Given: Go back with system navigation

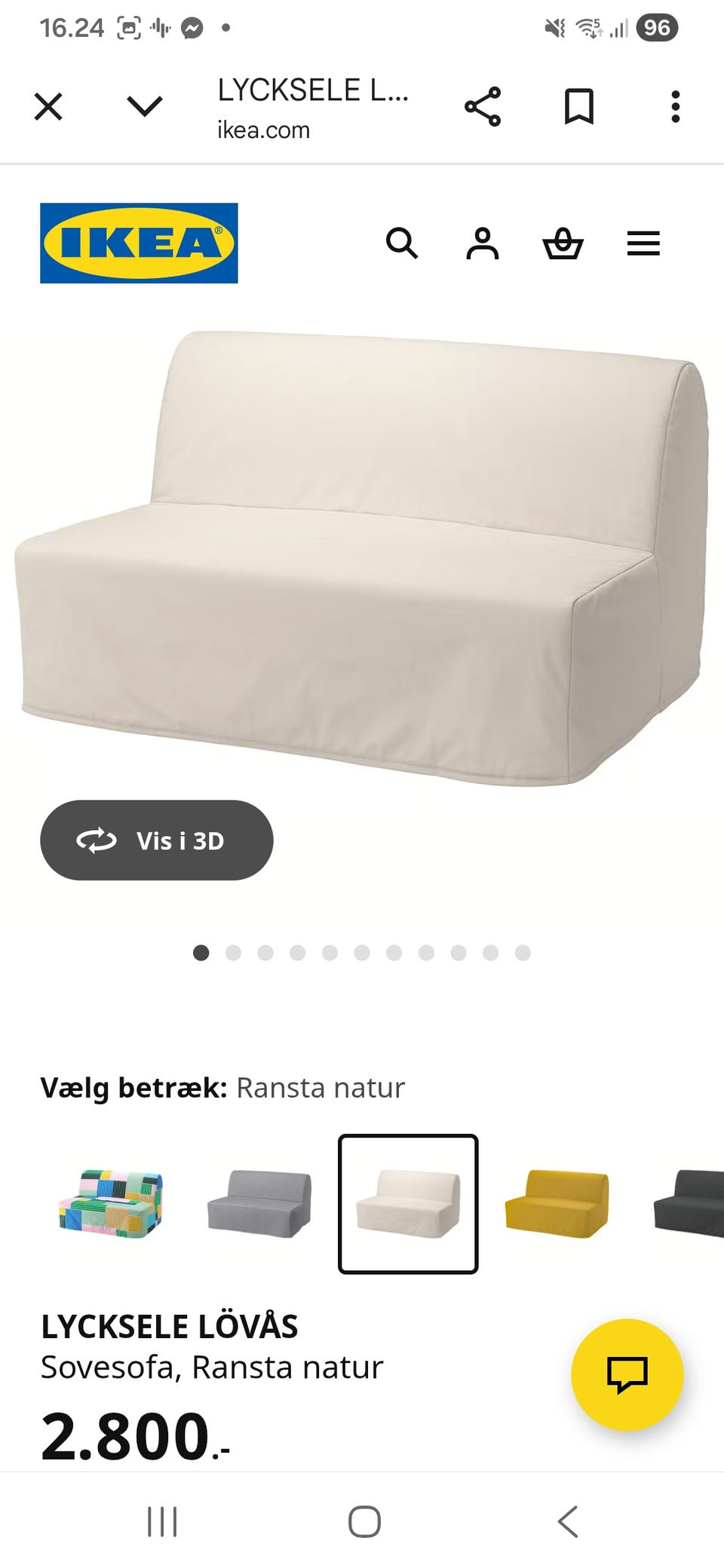Looking at the screenshot, I should 568,1521.
